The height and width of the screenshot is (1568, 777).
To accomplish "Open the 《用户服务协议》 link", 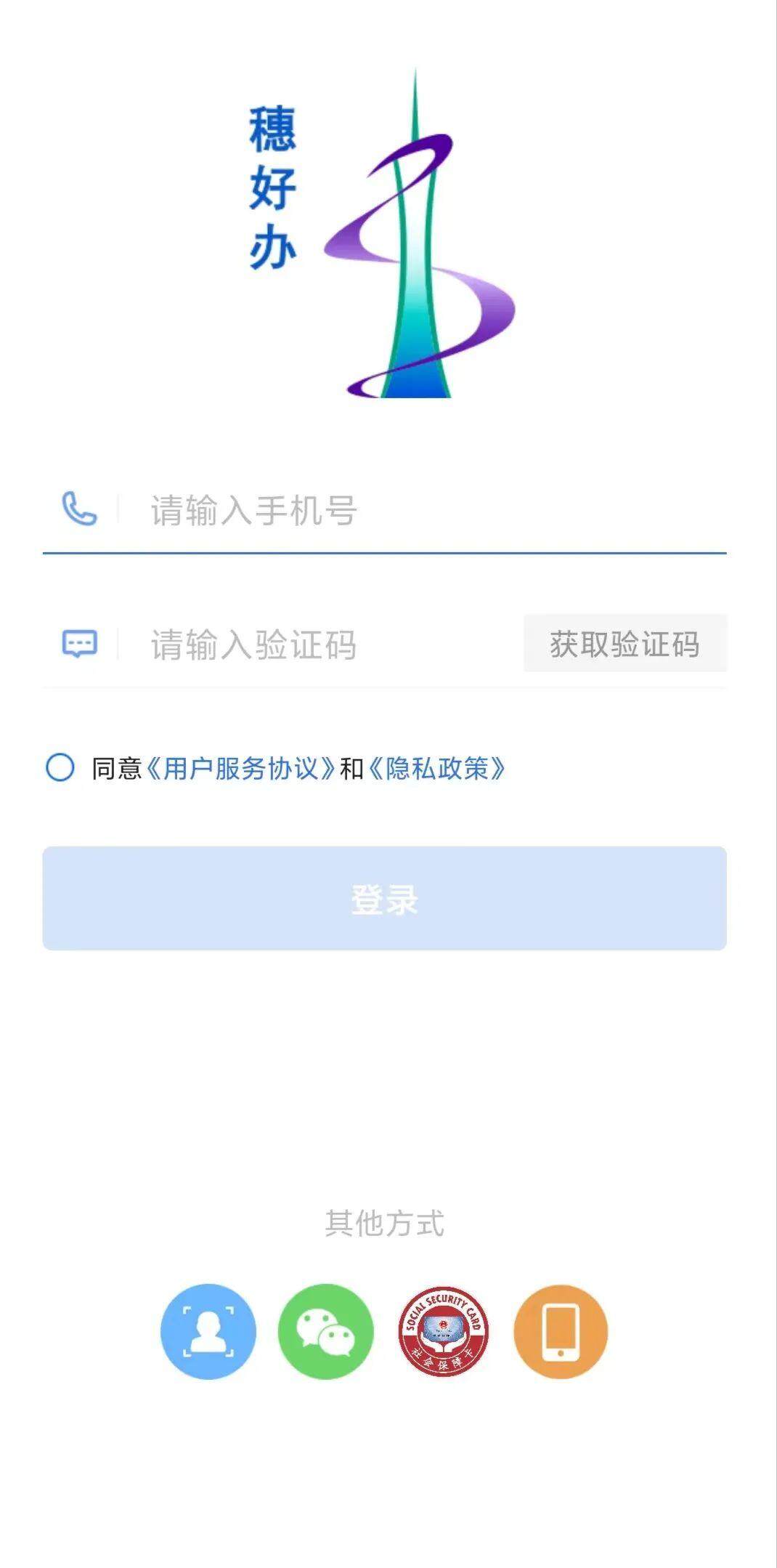I will pyautogui.click(x=241, y=768).
